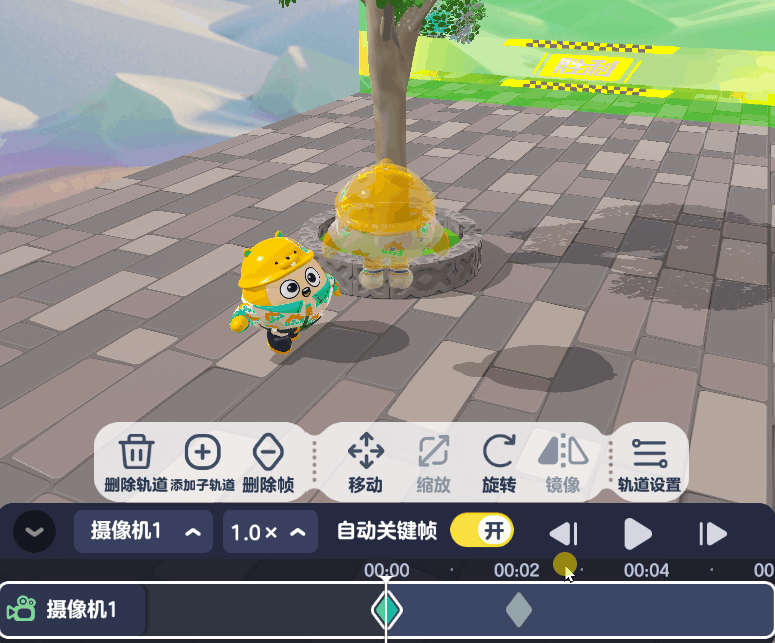Image resolution: width=775 pixels, height=643 pixels.
Task: Turn off the 自动关键帧 switch
Action: tap(482, 532)
